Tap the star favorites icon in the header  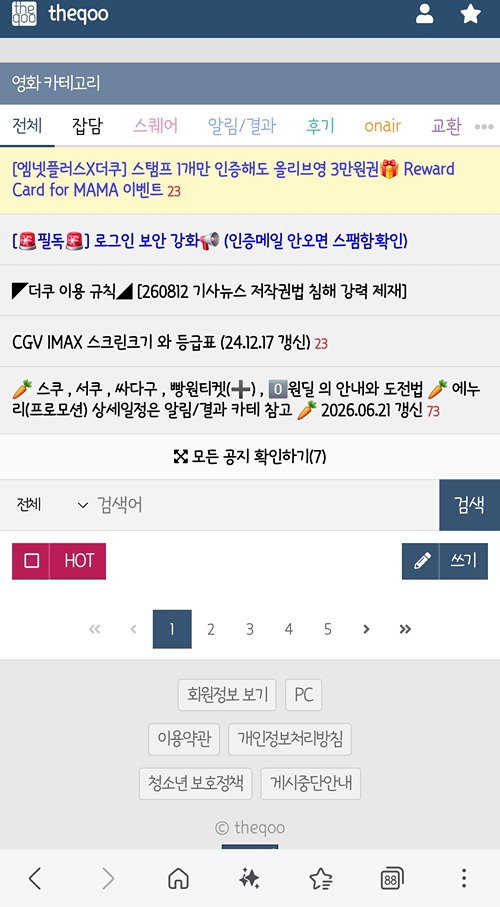(x=470, y=14)
